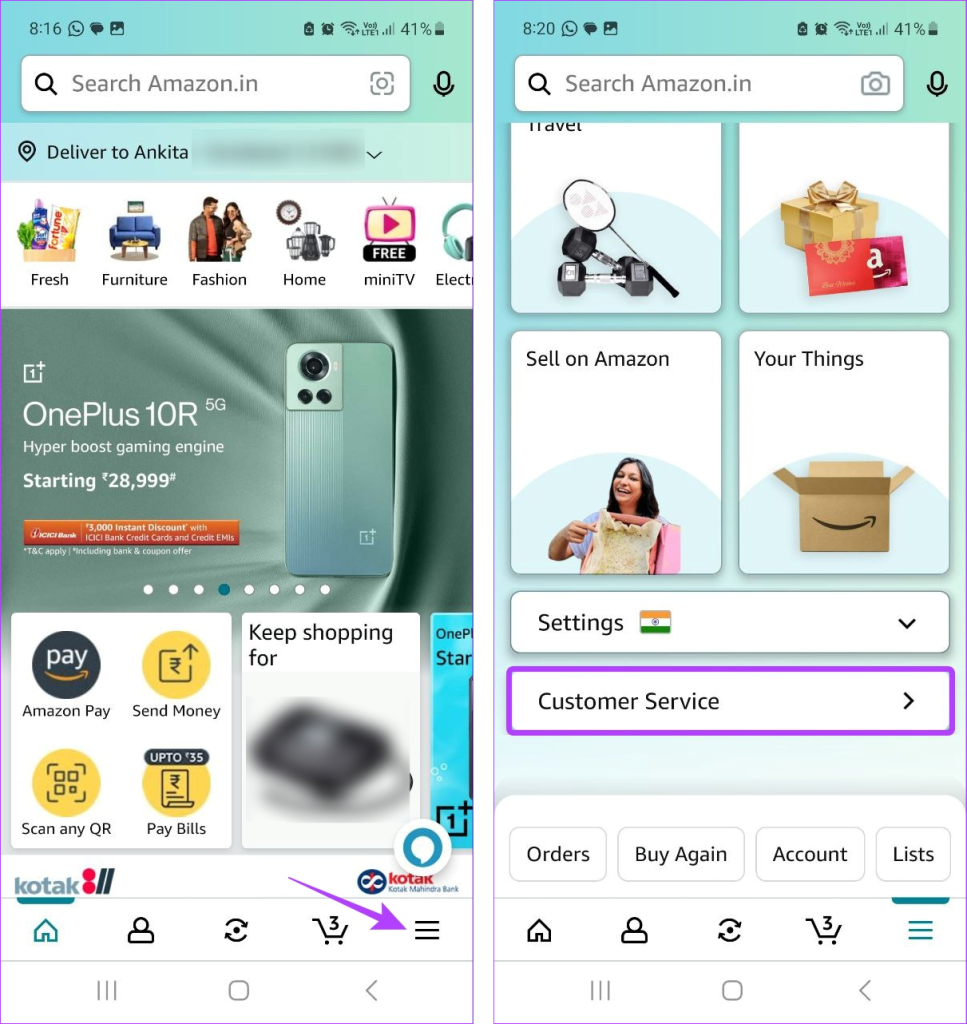967x1024 pixels.
Task: Open the Customer Service row
Action: [x=729, y=701]
